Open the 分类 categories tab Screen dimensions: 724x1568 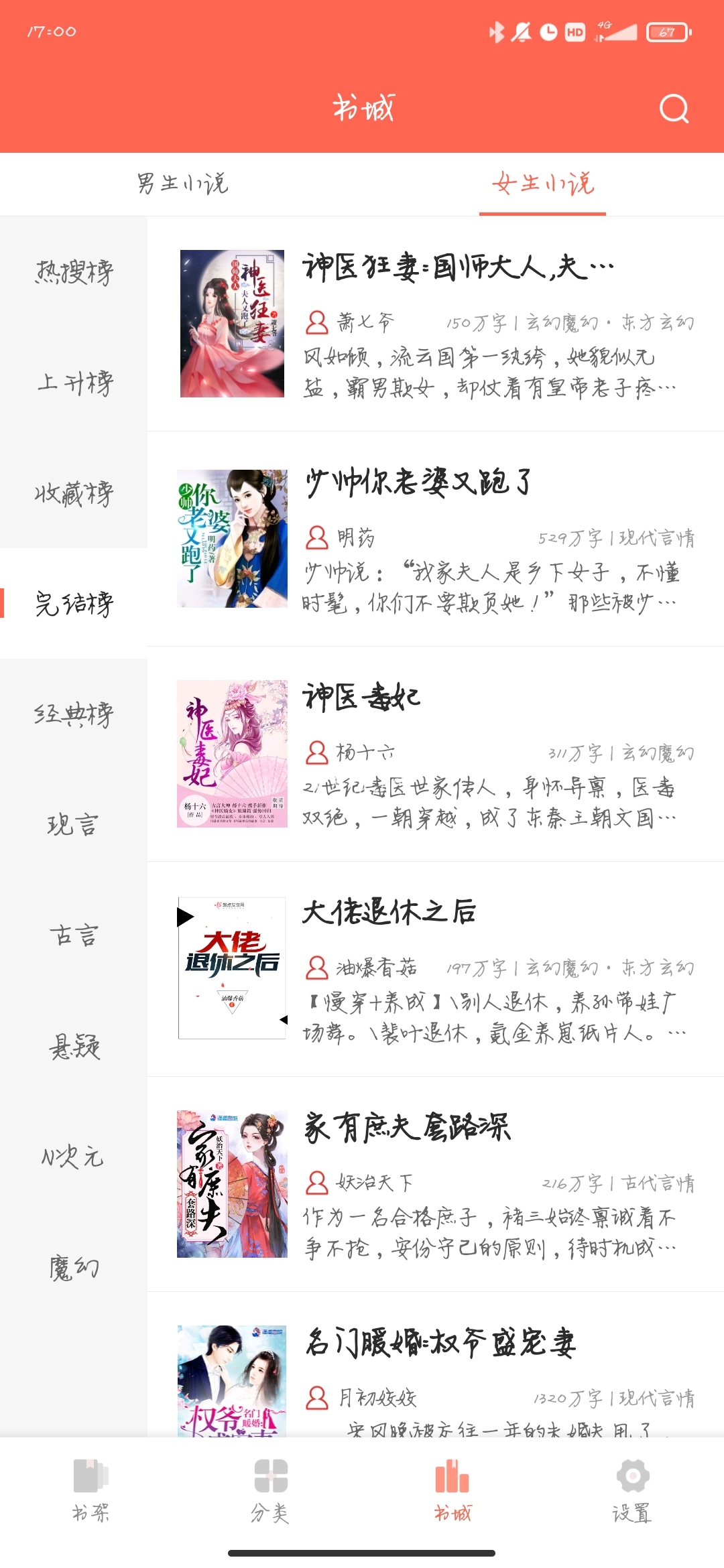(271, 1488)
